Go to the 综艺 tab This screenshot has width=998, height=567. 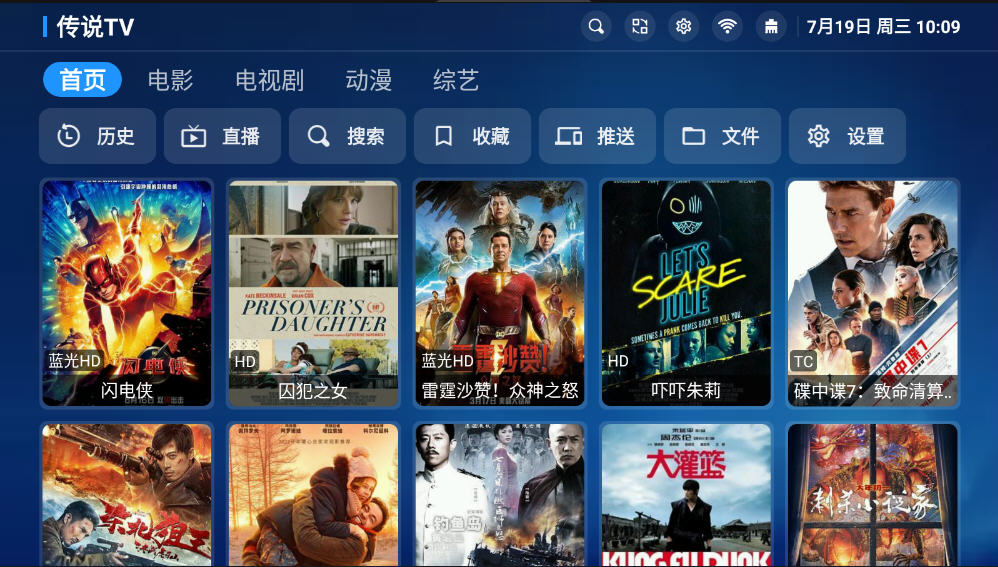[456, 80]
